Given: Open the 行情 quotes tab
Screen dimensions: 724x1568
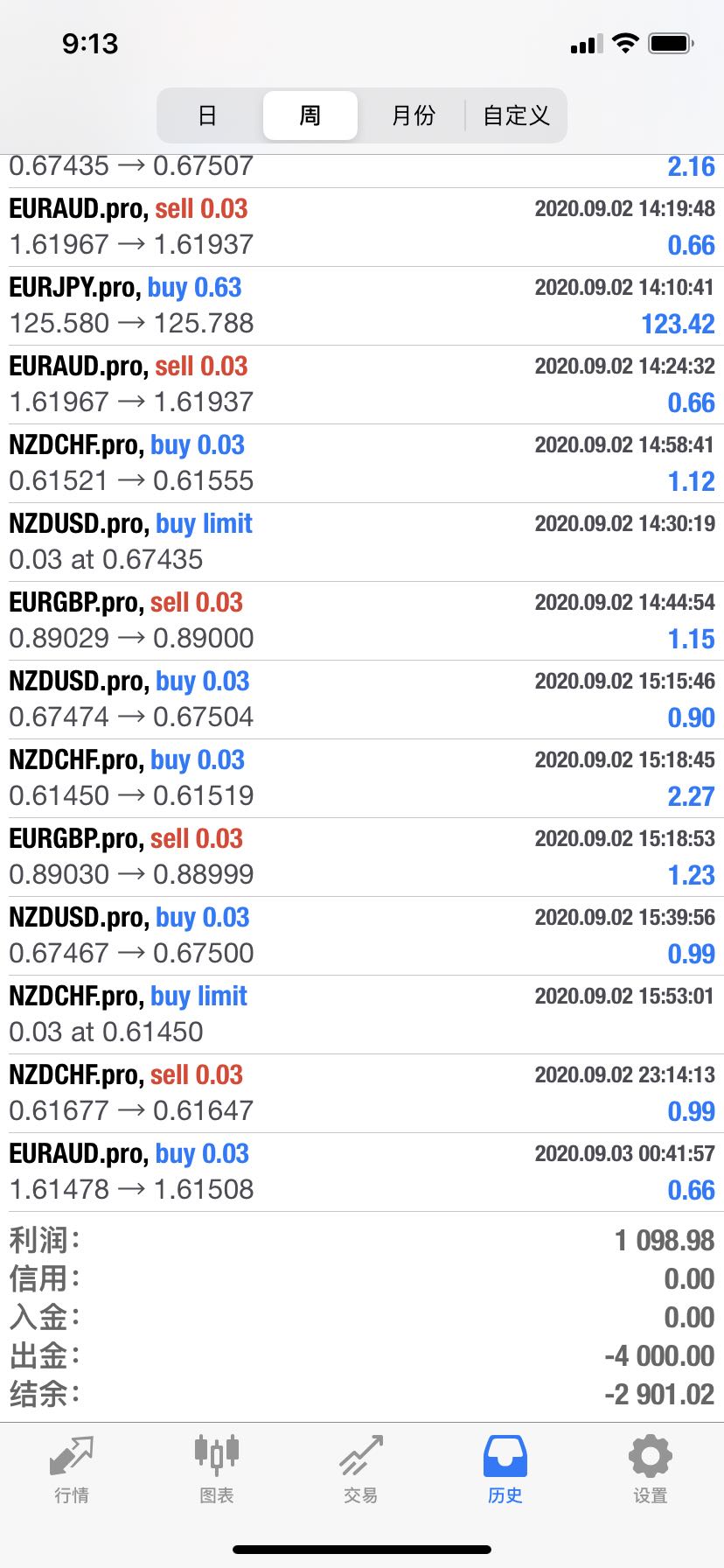Looking at the screenshot, I should (x=72, y=1470).
